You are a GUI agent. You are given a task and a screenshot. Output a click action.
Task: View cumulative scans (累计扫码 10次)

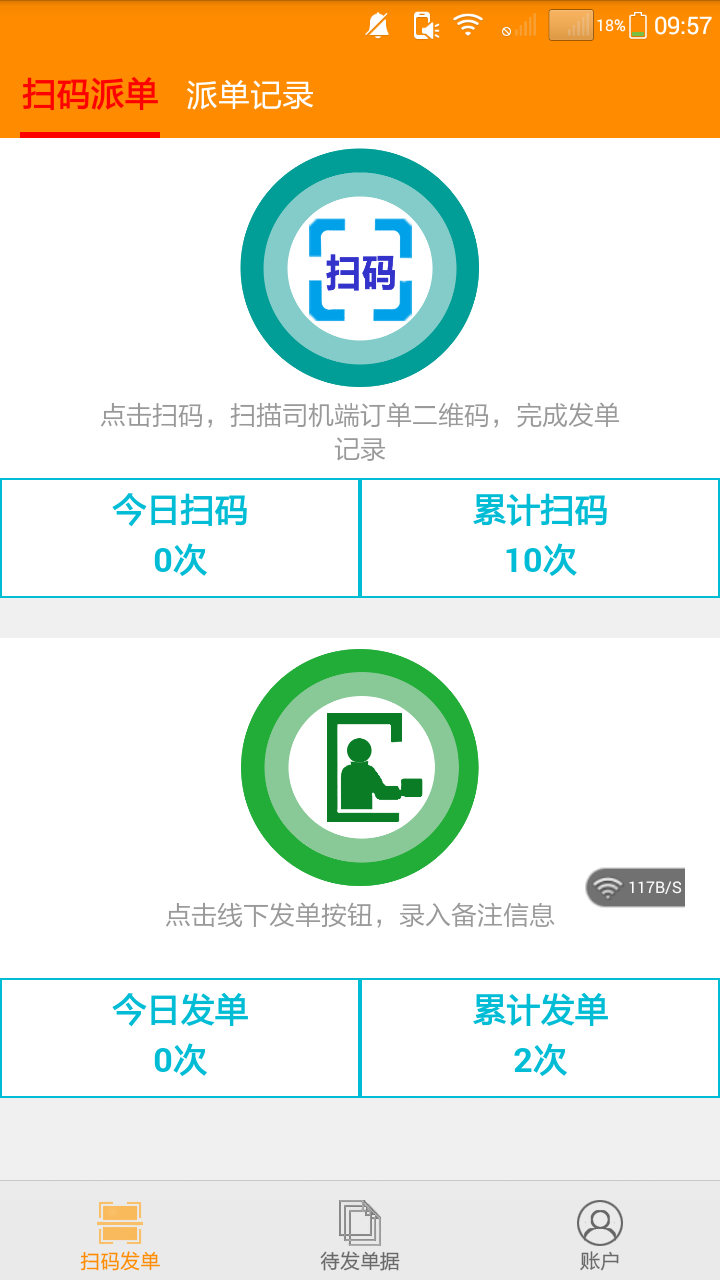click(539, 537)
